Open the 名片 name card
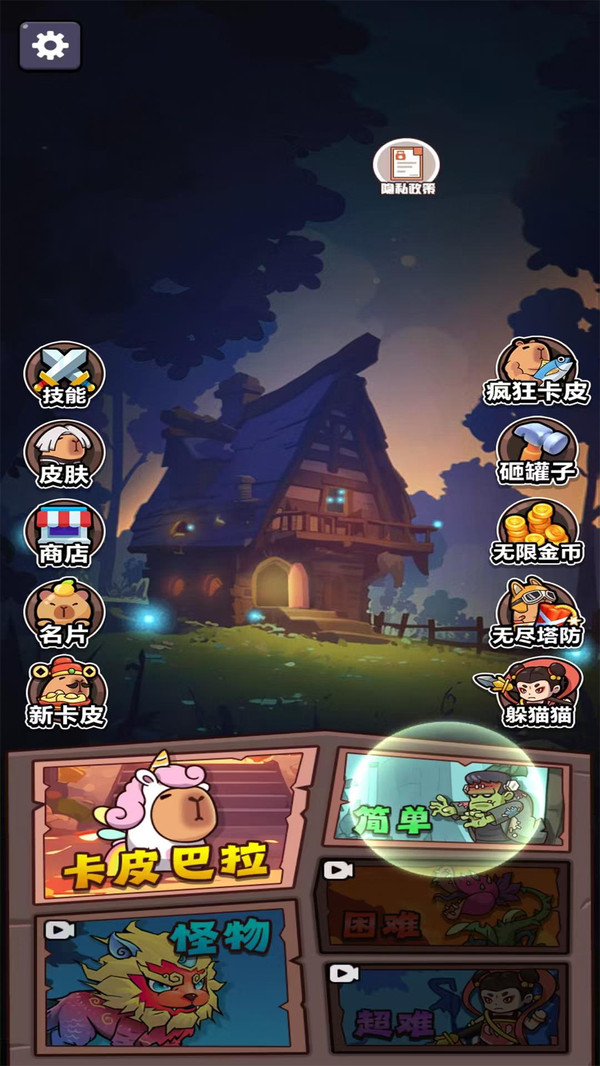 [64, 615]
